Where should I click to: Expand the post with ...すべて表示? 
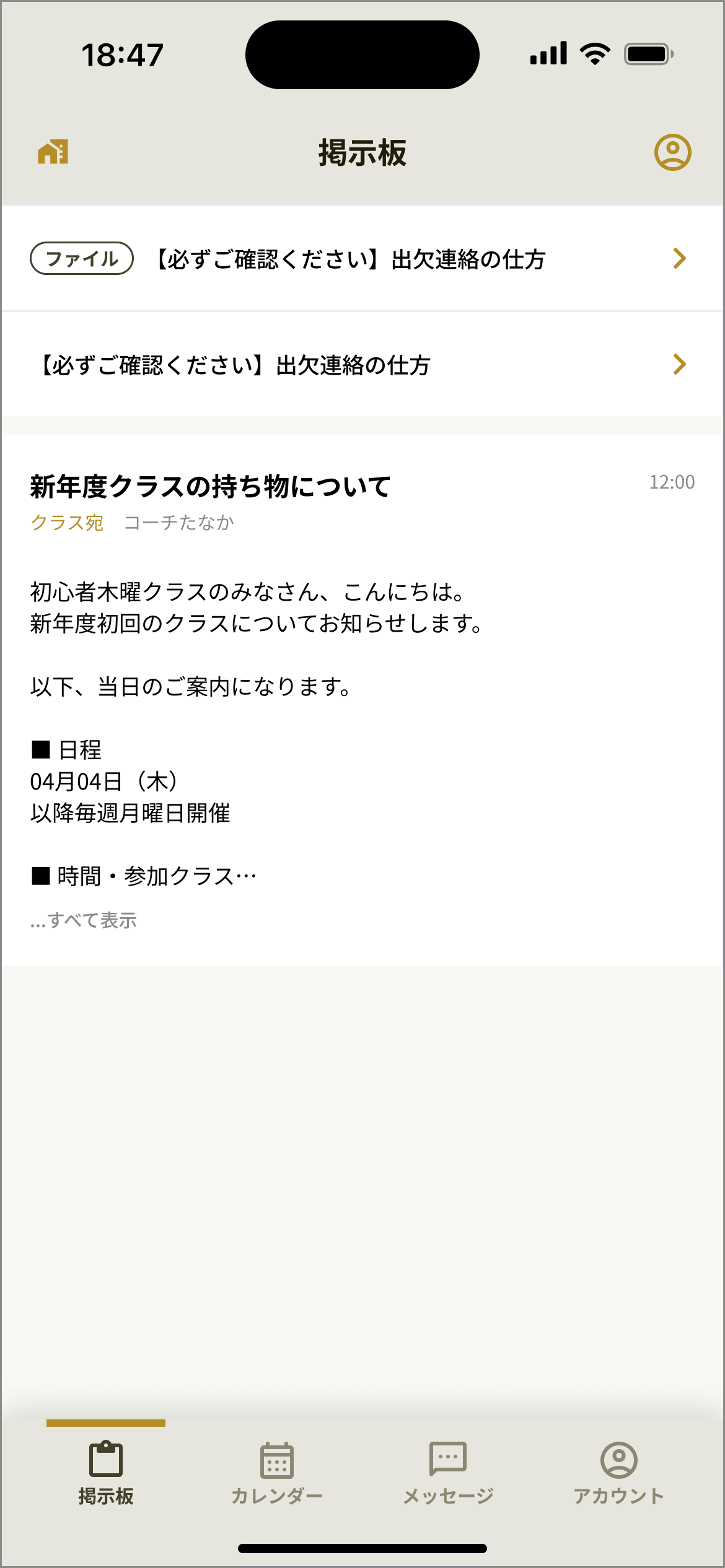point(85,921)
